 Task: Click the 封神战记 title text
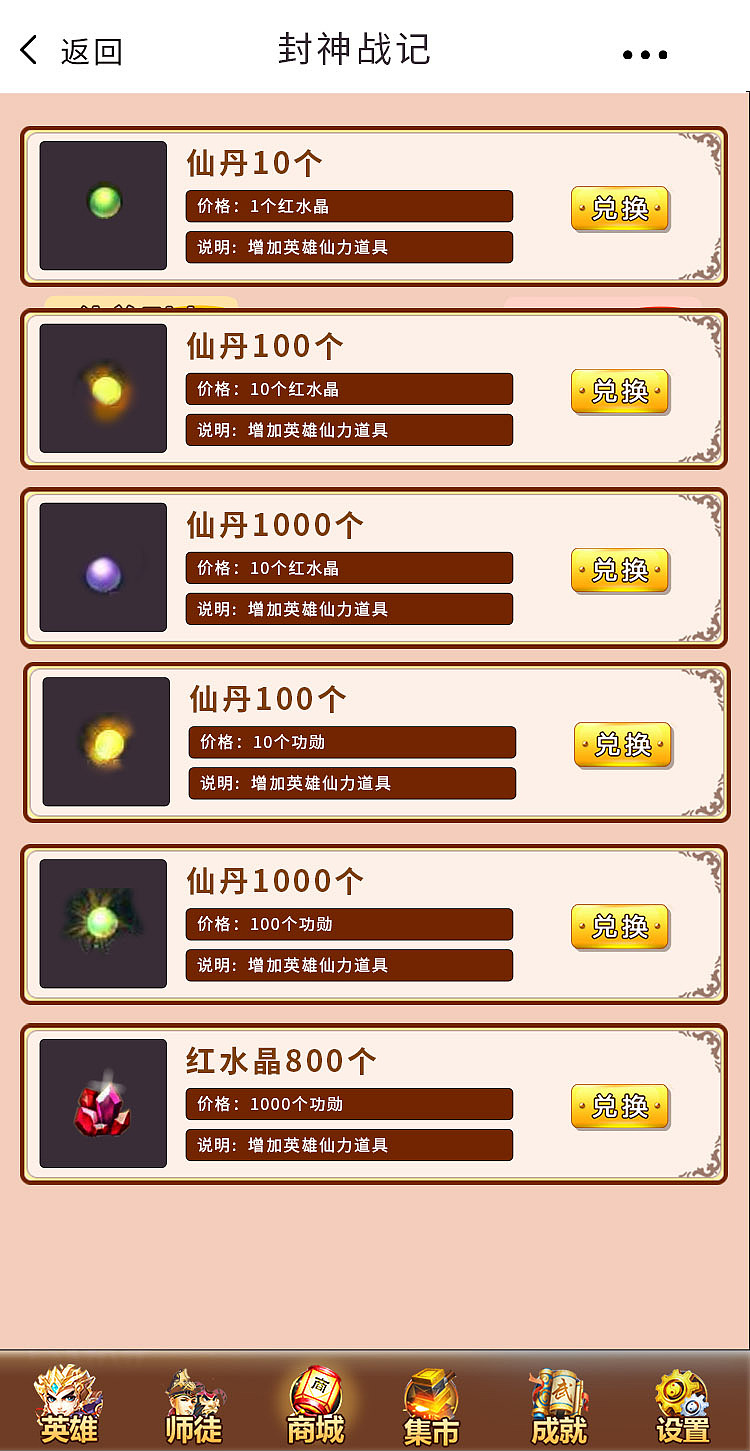(x=355, y=50)
